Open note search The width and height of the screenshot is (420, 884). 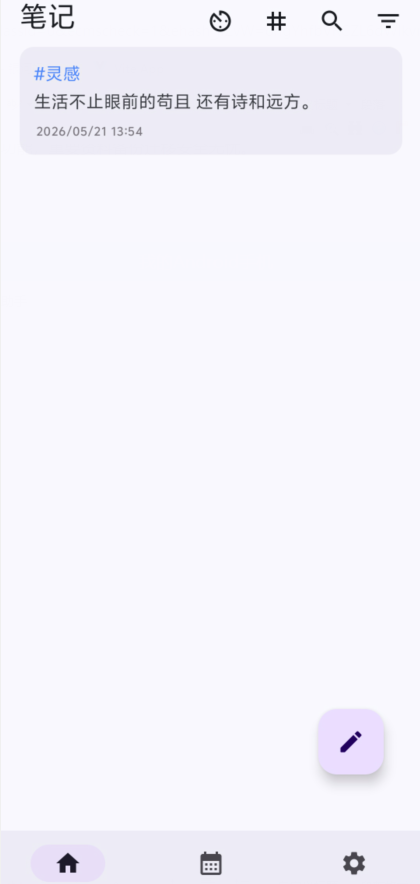pyautogui.click(x=331, y=21)
